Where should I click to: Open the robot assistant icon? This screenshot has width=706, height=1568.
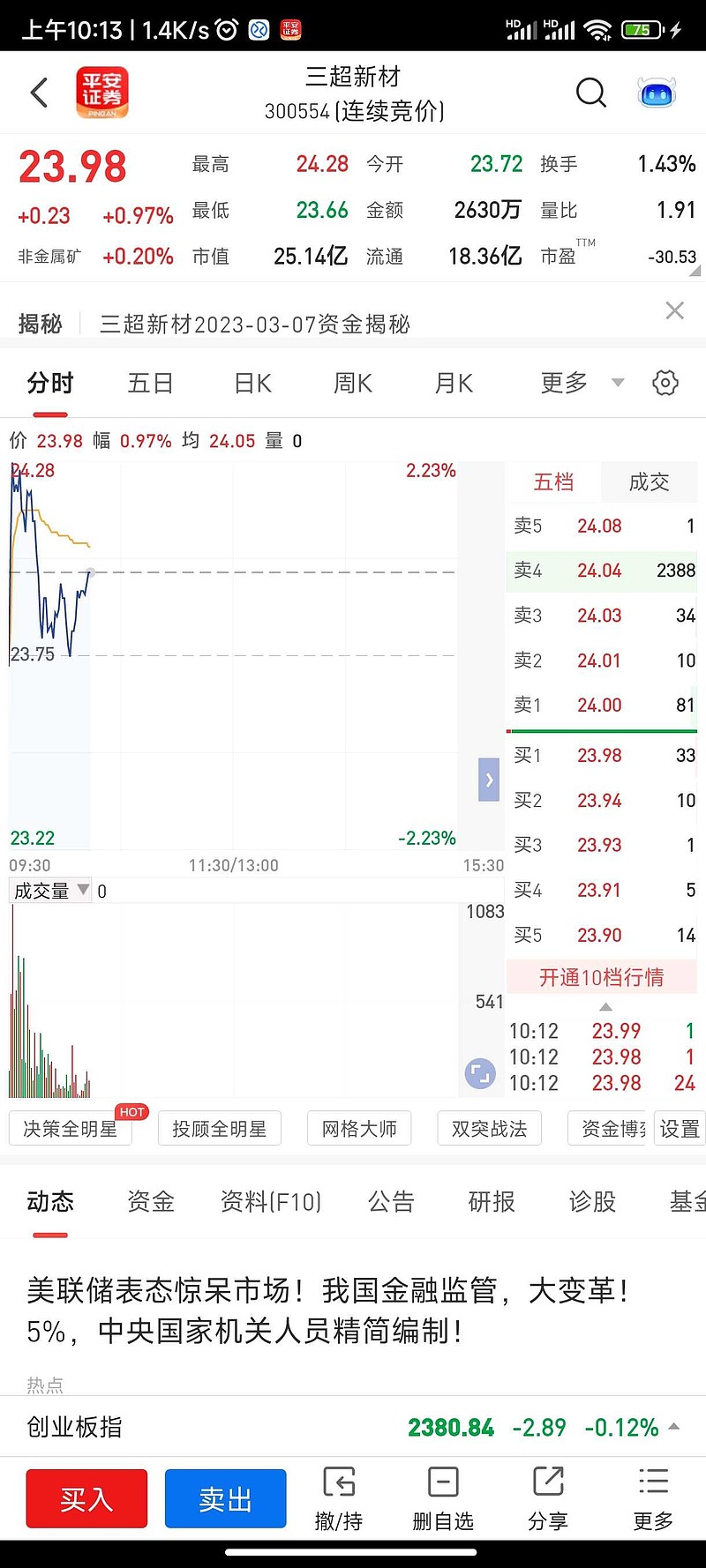tap(656, 92)
